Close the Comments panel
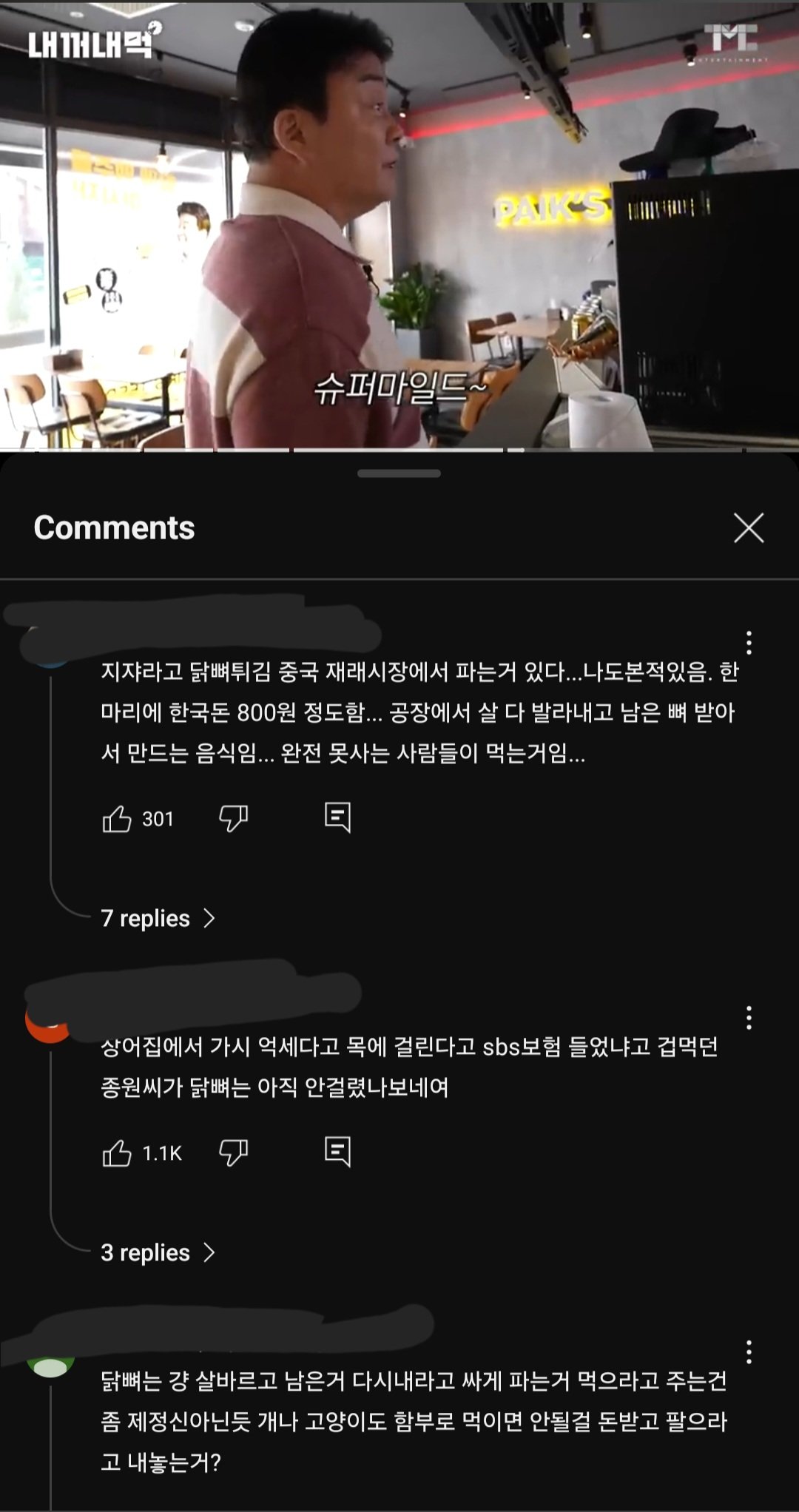Screen dimensions: 799x1512 pos(748,528)
